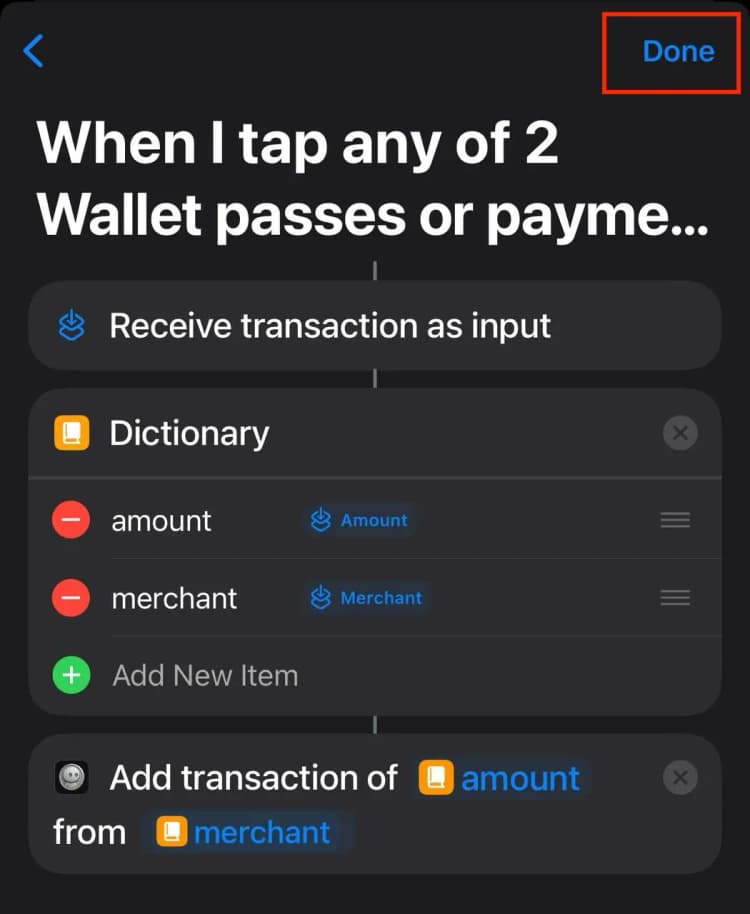
Task: Tap Done to save the automation
Action: (x=678, y=51)
